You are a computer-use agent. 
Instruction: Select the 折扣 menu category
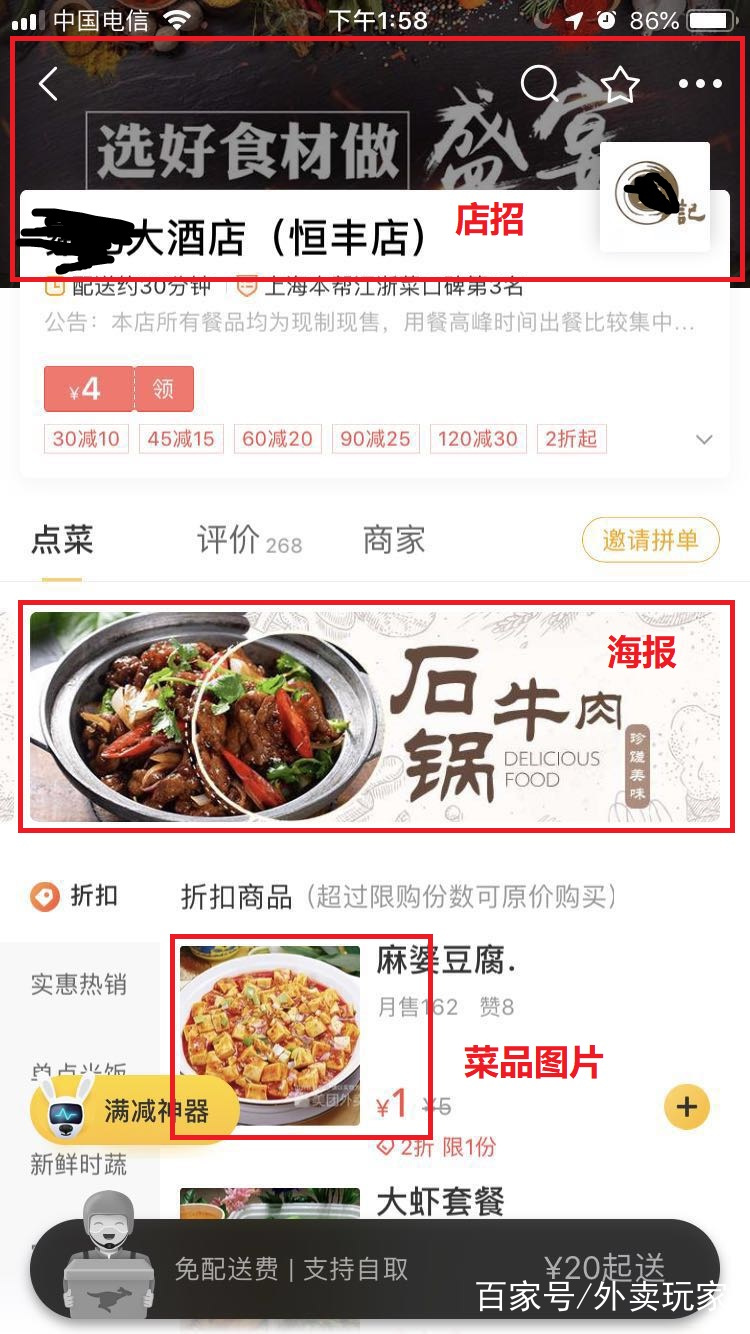coord(78,896)
